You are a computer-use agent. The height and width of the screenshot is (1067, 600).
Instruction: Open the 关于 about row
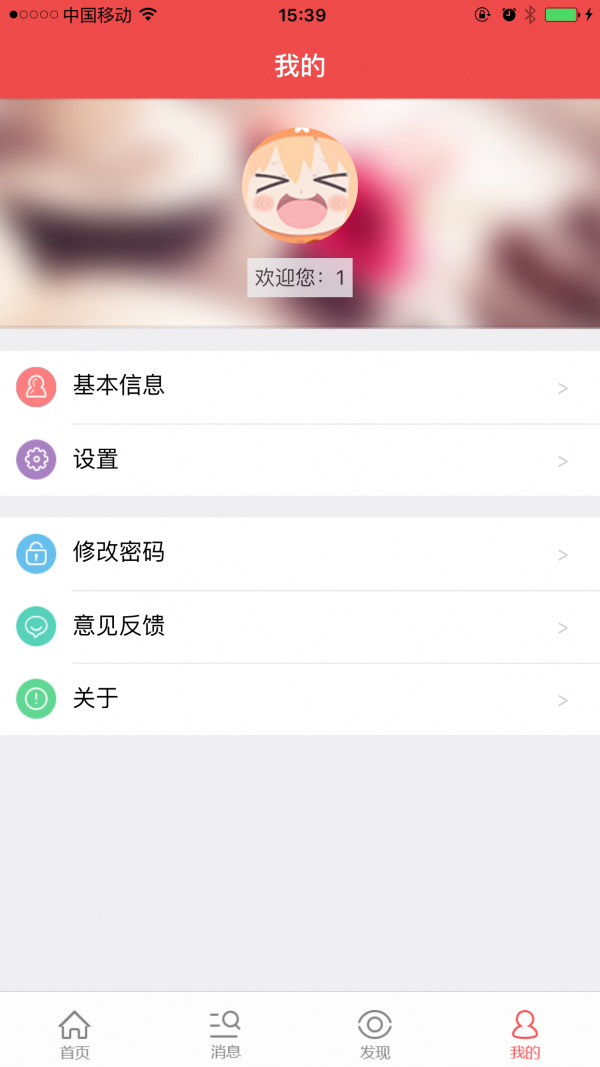[x=300, y=699]
